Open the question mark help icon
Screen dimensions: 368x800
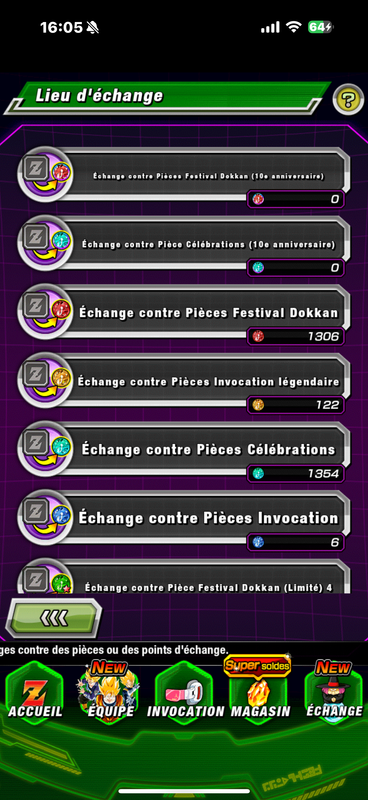[348, 99]
